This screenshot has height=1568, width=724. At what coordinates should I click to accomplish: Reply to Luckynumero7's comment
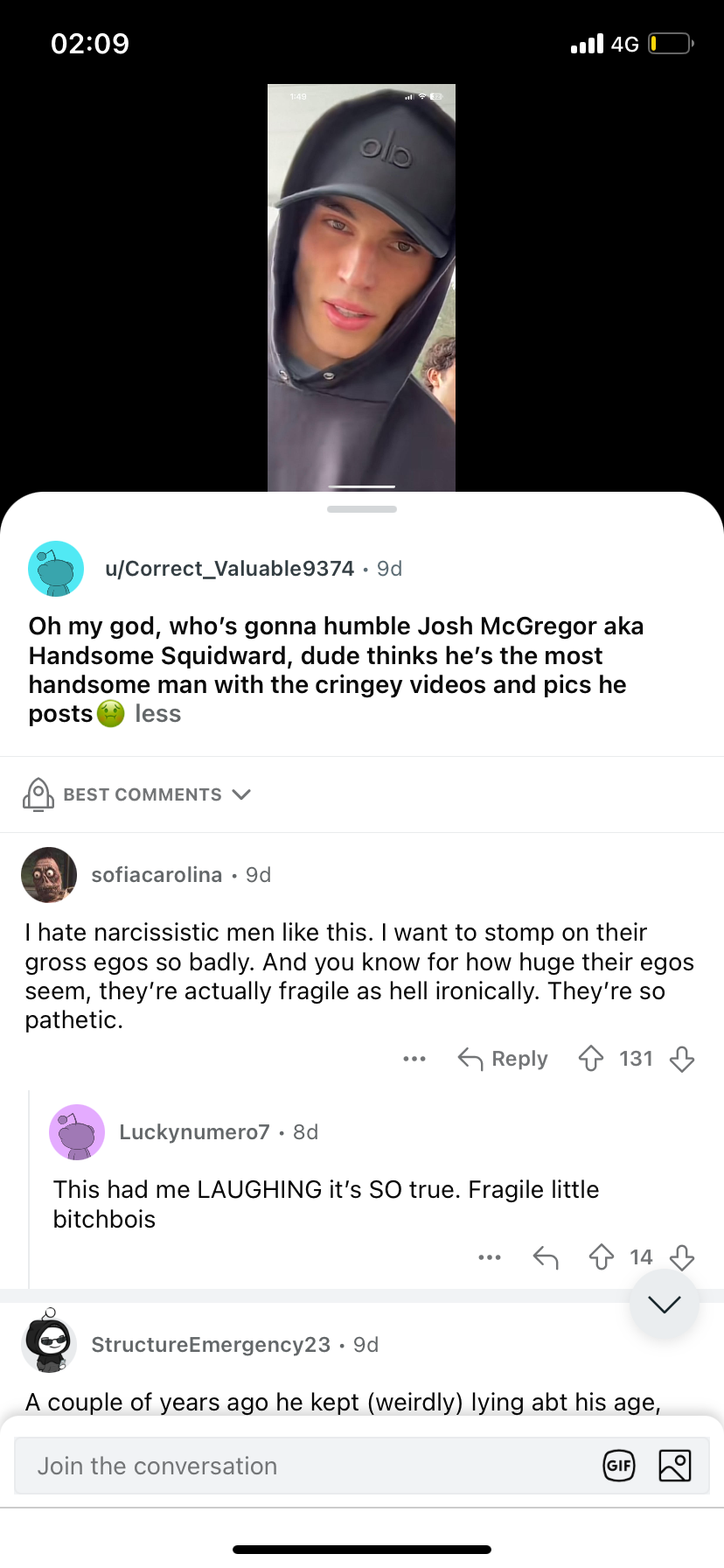[546, 1257]
